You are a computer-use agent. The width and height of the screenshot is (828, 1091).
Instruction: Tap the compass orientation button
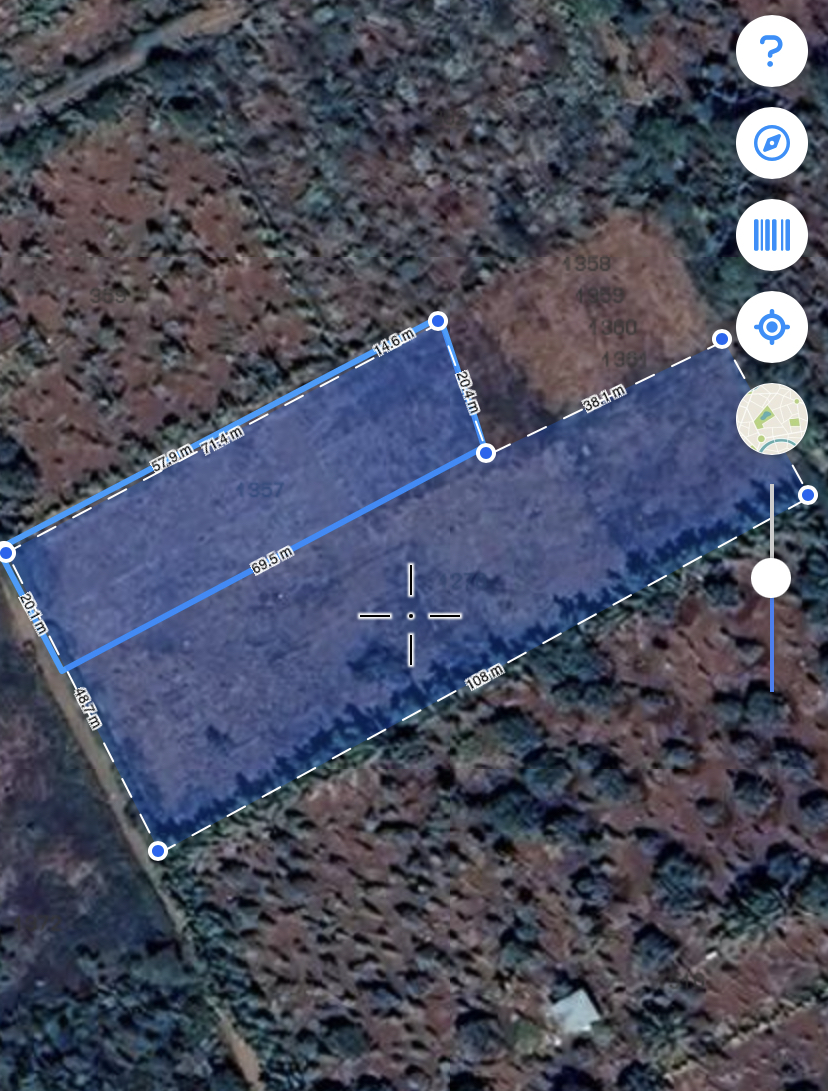pyautogui.click(x=771, y=143)
